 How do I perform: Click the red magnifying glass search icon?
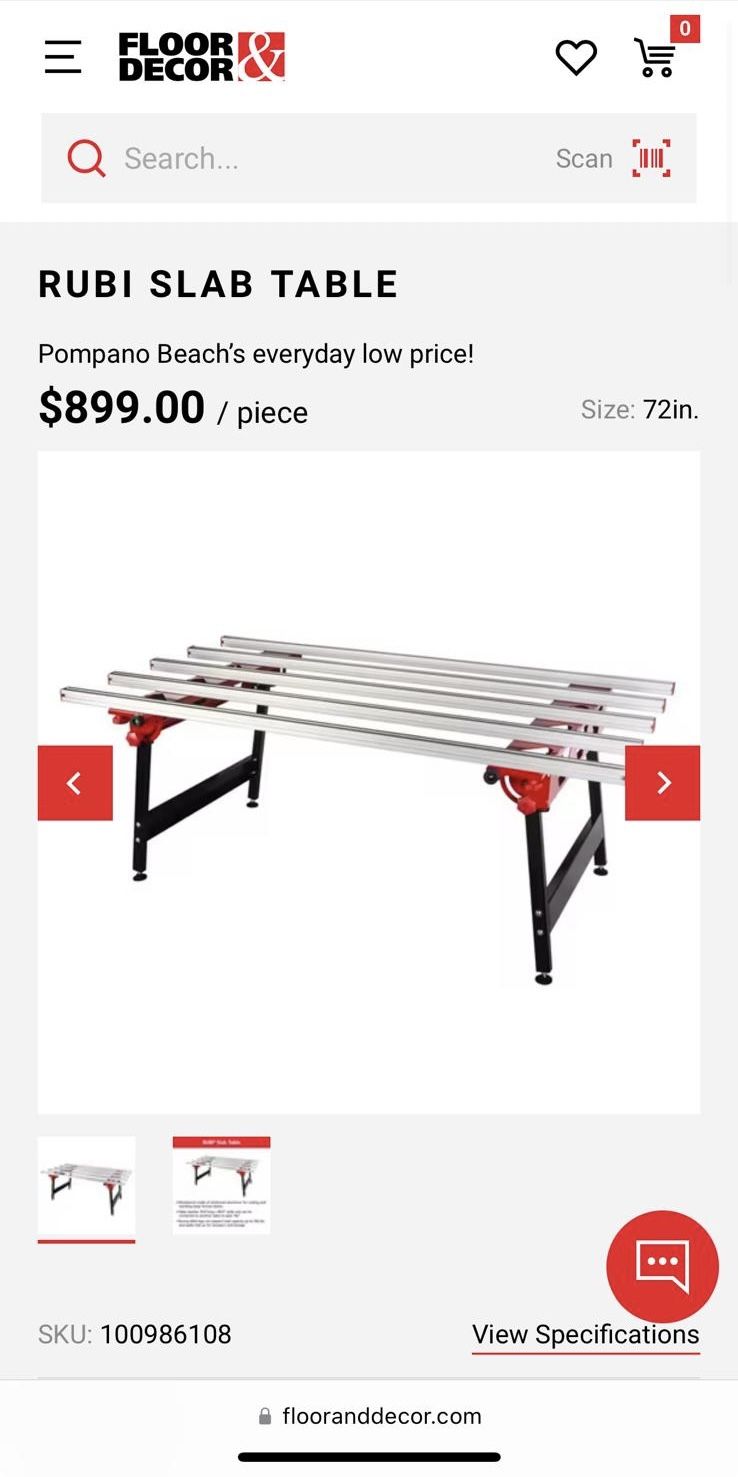click(x=86, y=158)
